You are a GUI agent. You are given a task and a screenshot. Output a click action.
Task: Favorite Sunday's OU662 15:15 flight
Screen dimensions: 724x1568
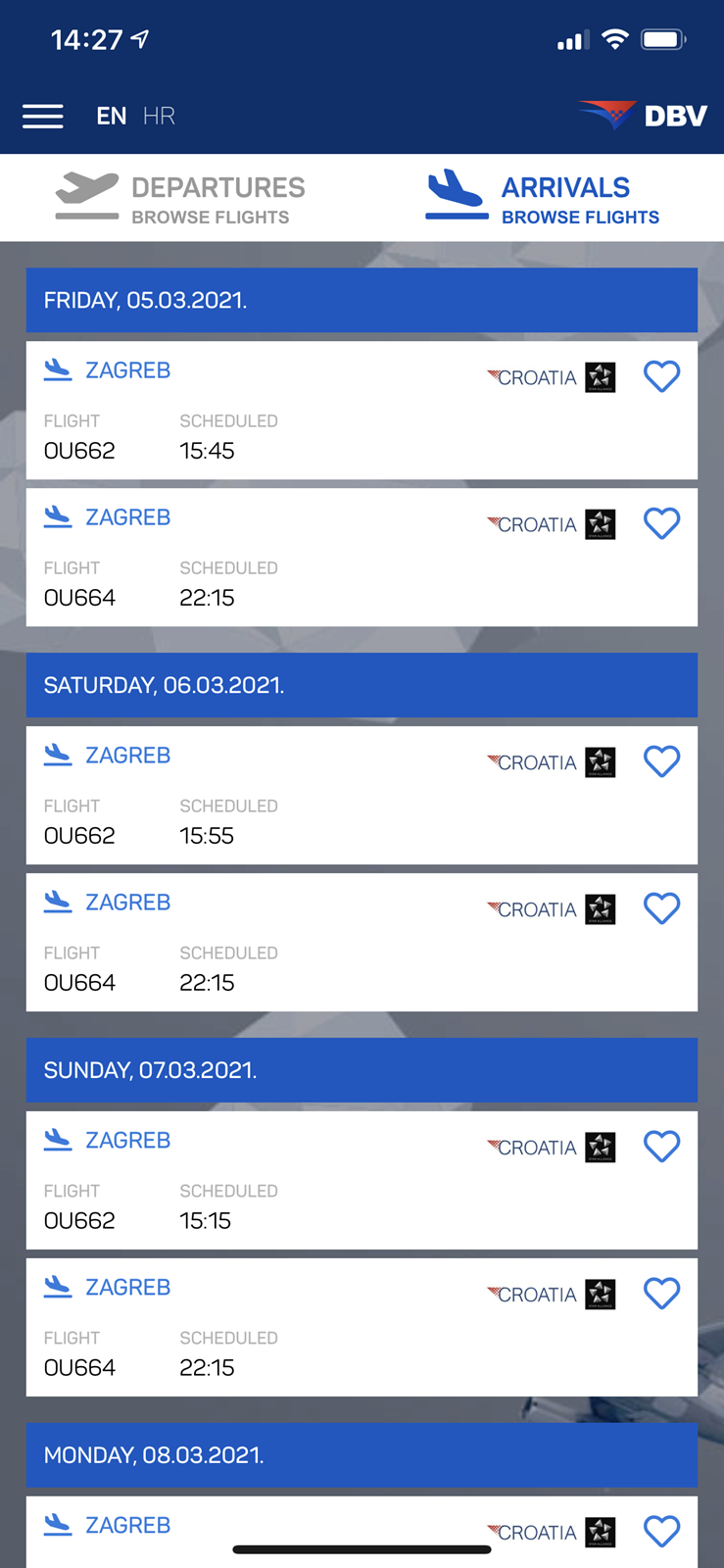(x=662, y=1147)
